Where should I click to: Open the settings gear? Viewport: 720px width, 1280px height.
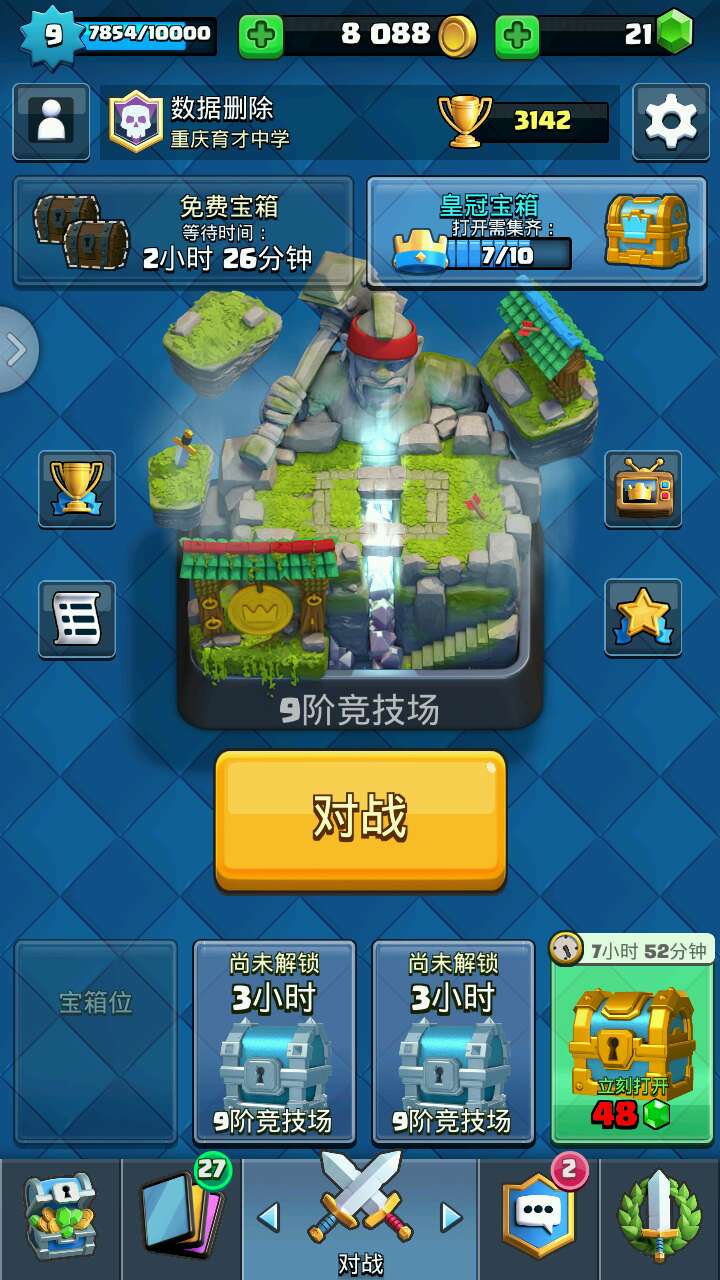(670, 121)
